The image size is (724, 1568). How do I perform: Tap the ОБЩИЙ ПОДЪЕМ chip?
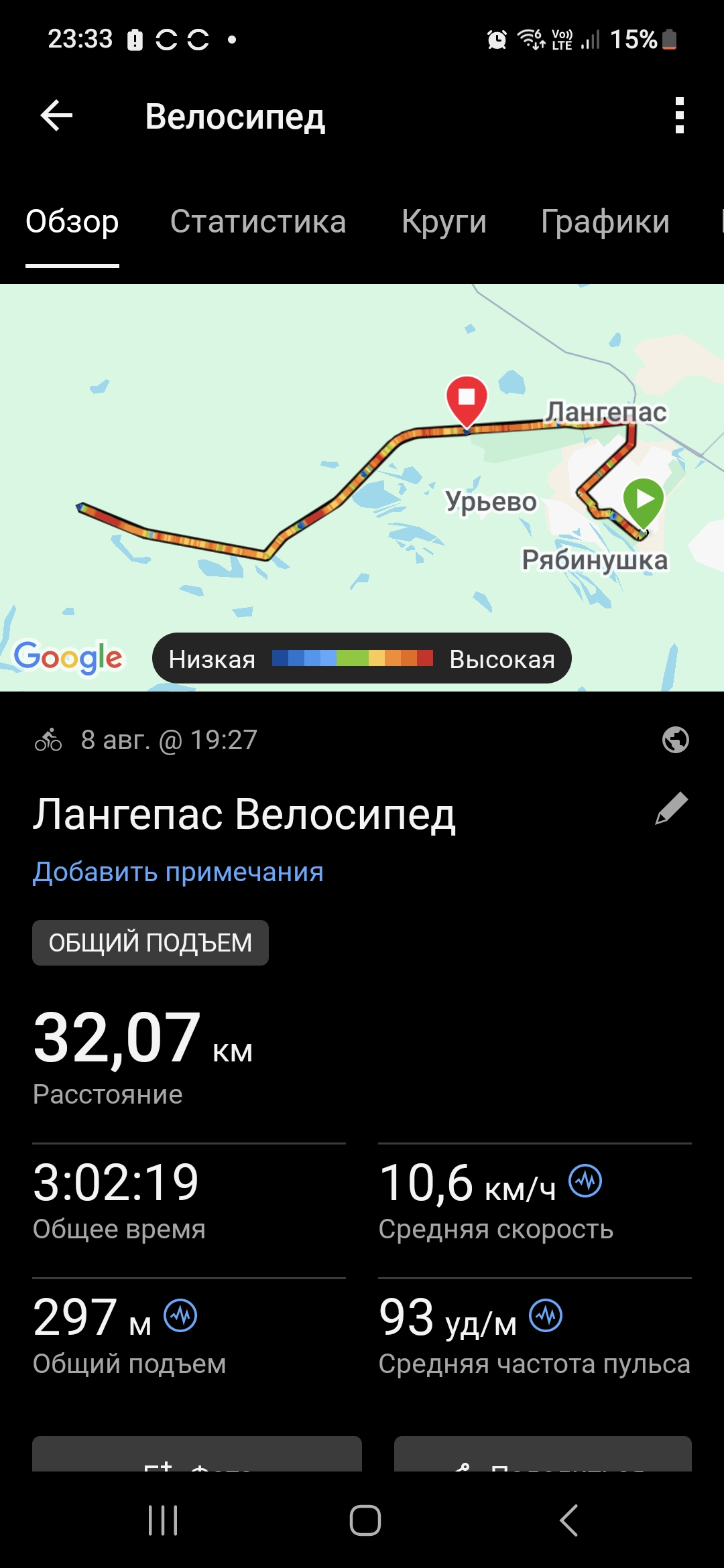pyautogui.click(x=150, y=943)
